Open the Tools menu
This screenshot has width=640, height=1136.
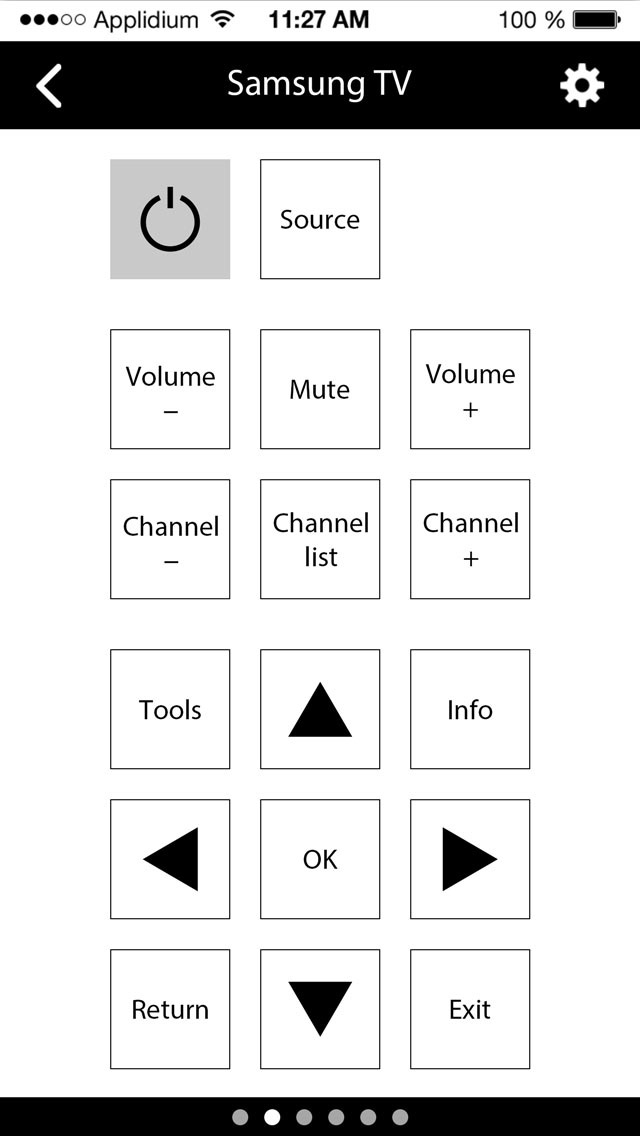coord(170,709)
